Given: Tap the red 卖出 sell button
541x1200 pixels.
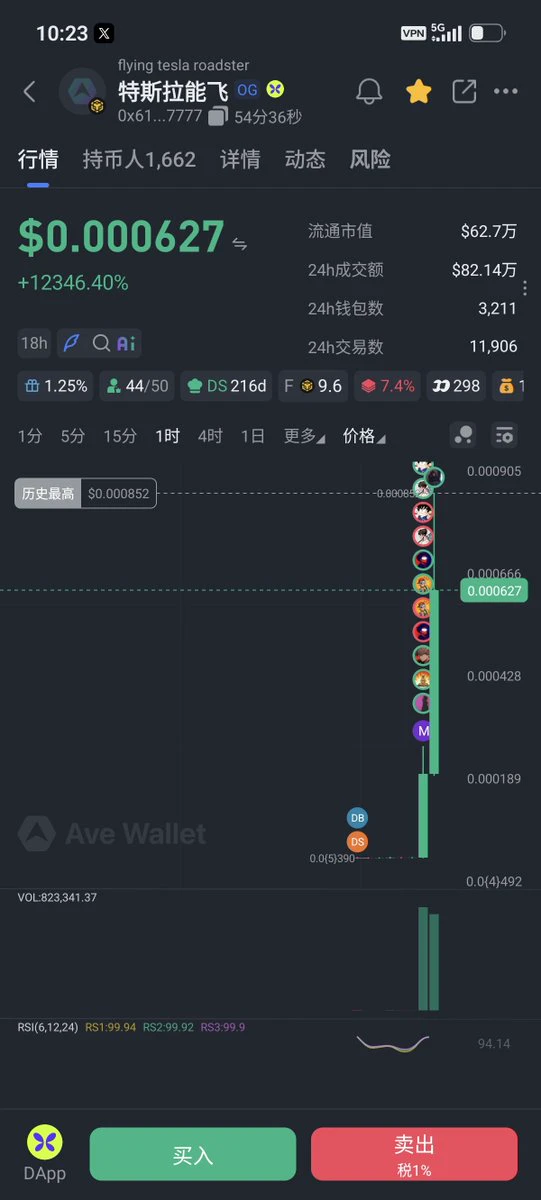Looking at the screenshot, I should pos(414,1155).
